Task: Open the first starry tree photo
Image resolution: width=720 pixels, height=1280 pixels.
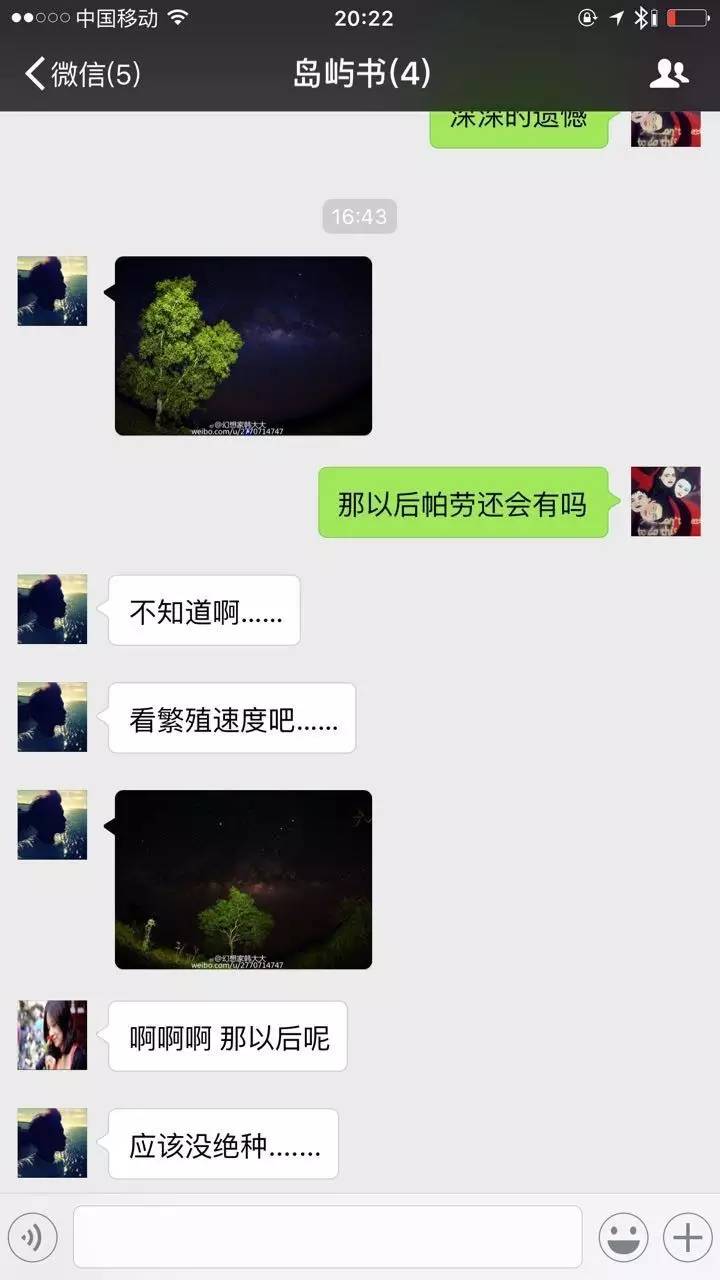Action: click(x=244, y=345)
